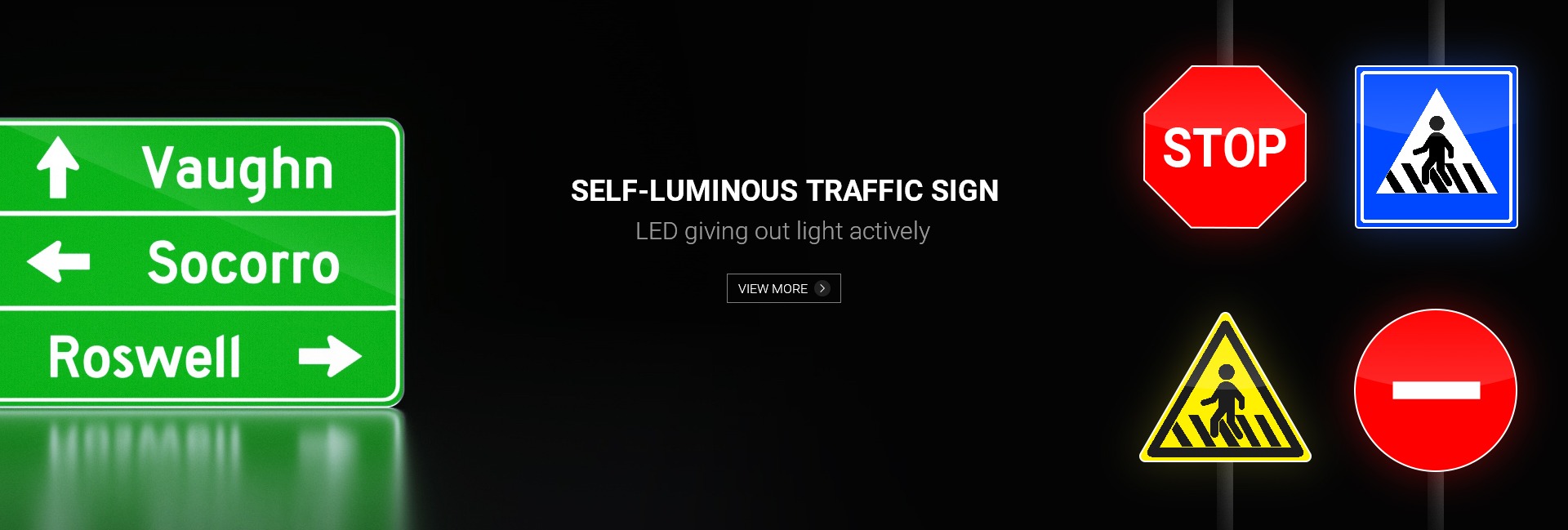
Task: Tap the VIEW MORE button
Action: click(x=784, y=288)
